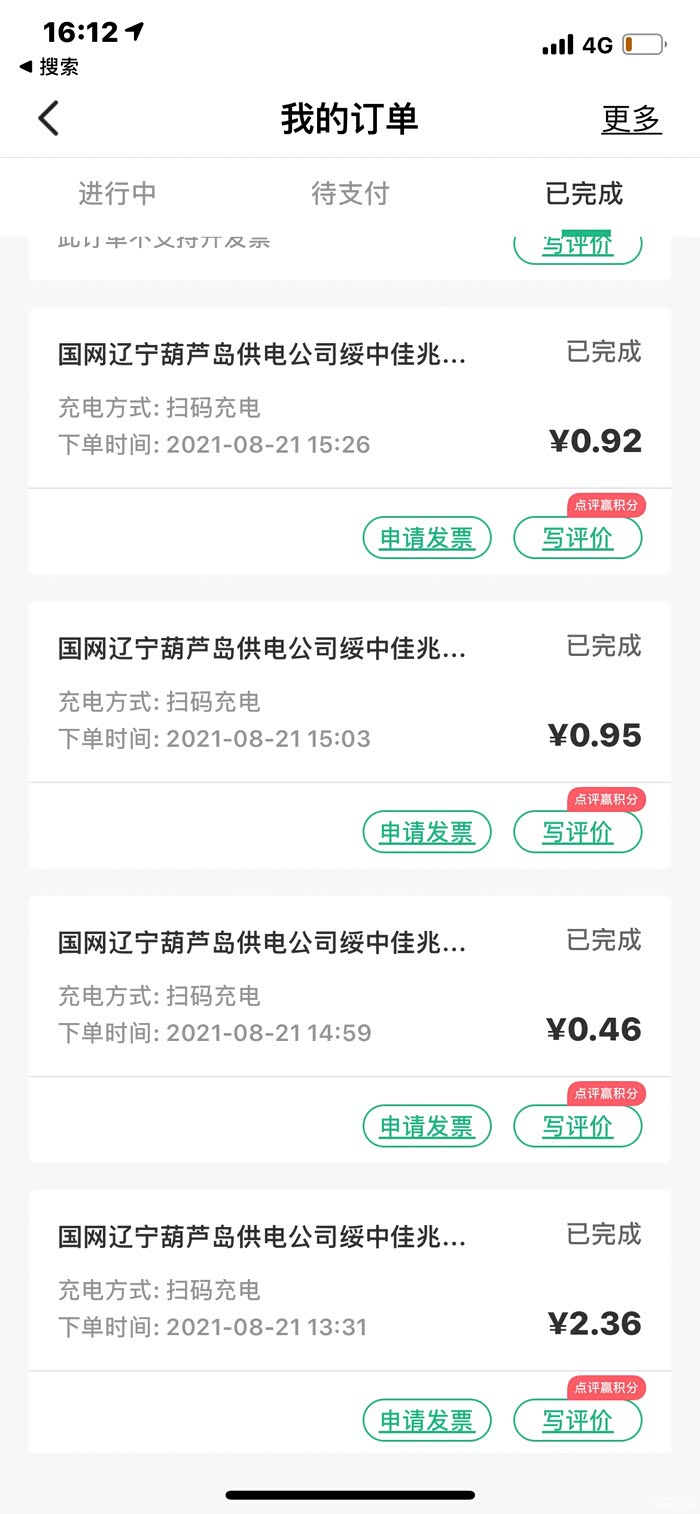
Task: Write a review for the ¥0.95 order
Action: click(x=577, y=832)
